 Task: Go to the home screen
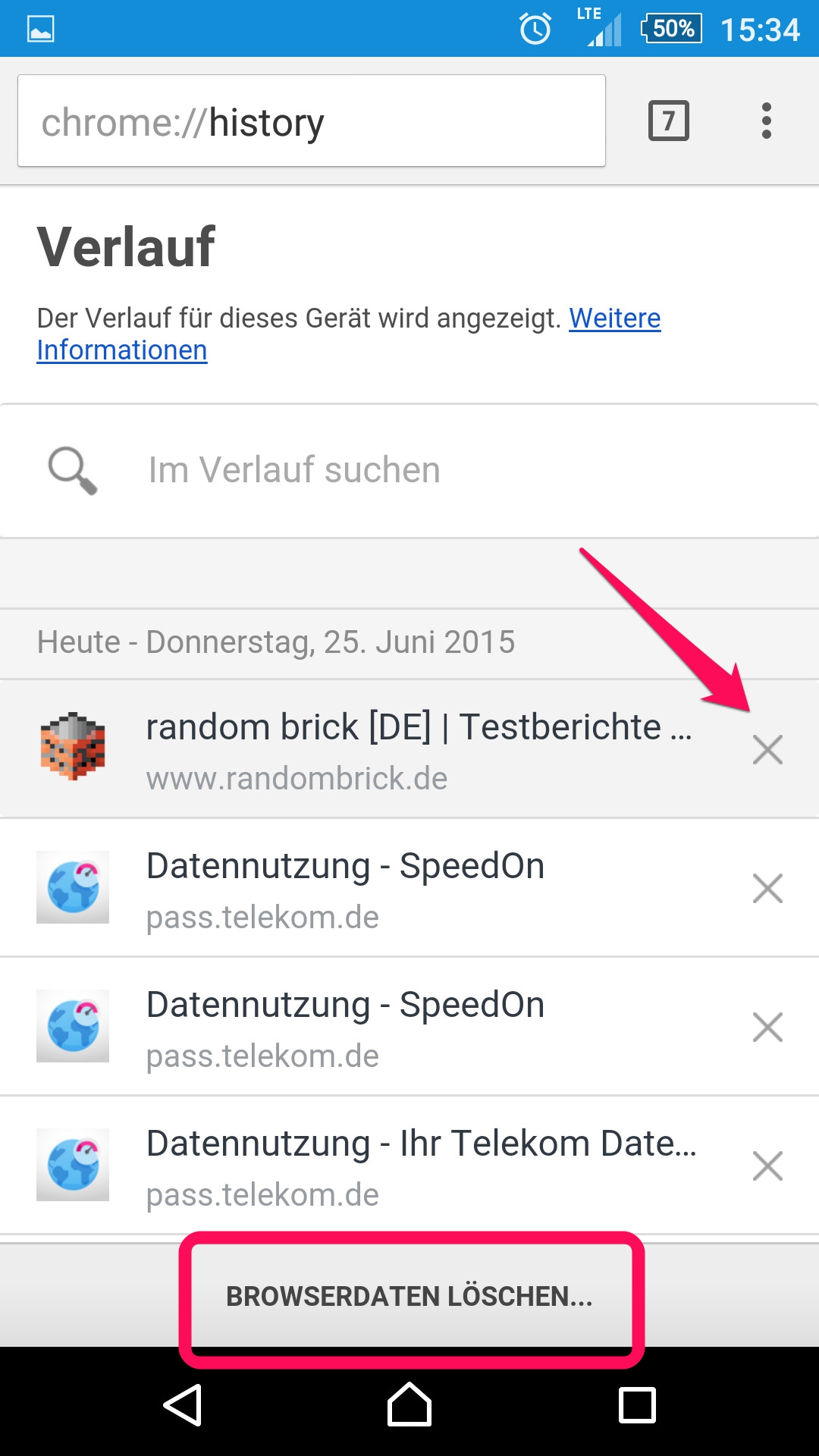pyautogui.click(x=409, y=1404)
